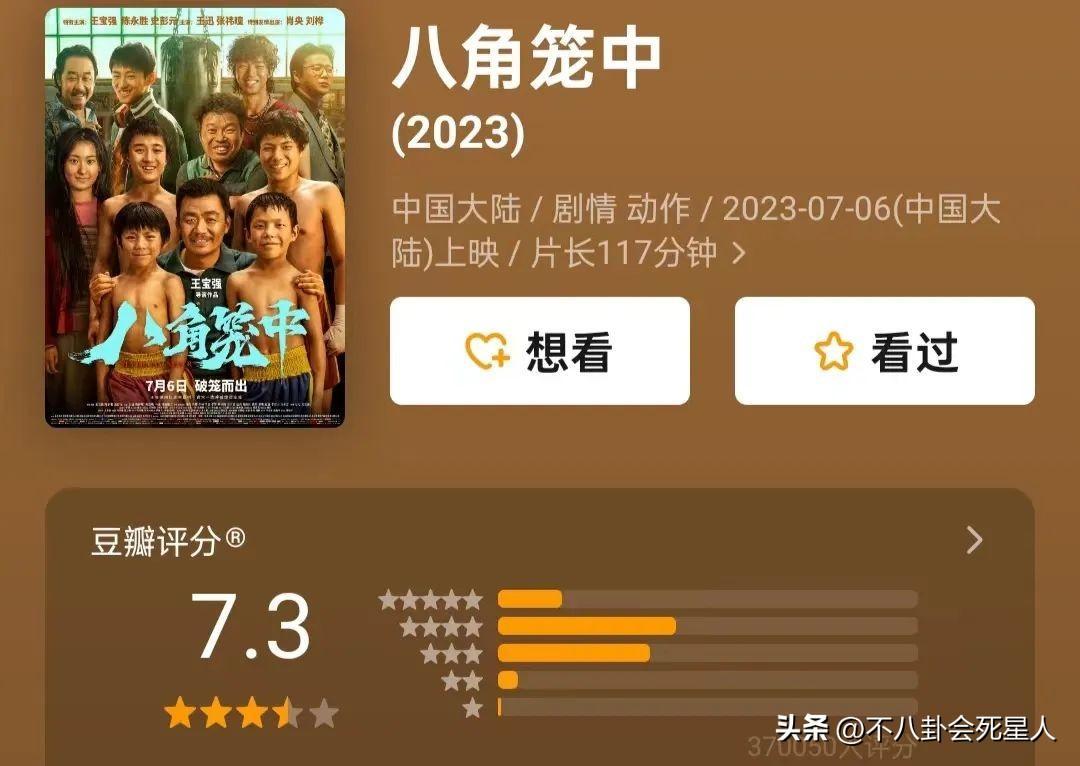Screen dimensions: 1080x766
Task: Open the 豆瓣评分 rating details
Action: click(x=974, y=541)
